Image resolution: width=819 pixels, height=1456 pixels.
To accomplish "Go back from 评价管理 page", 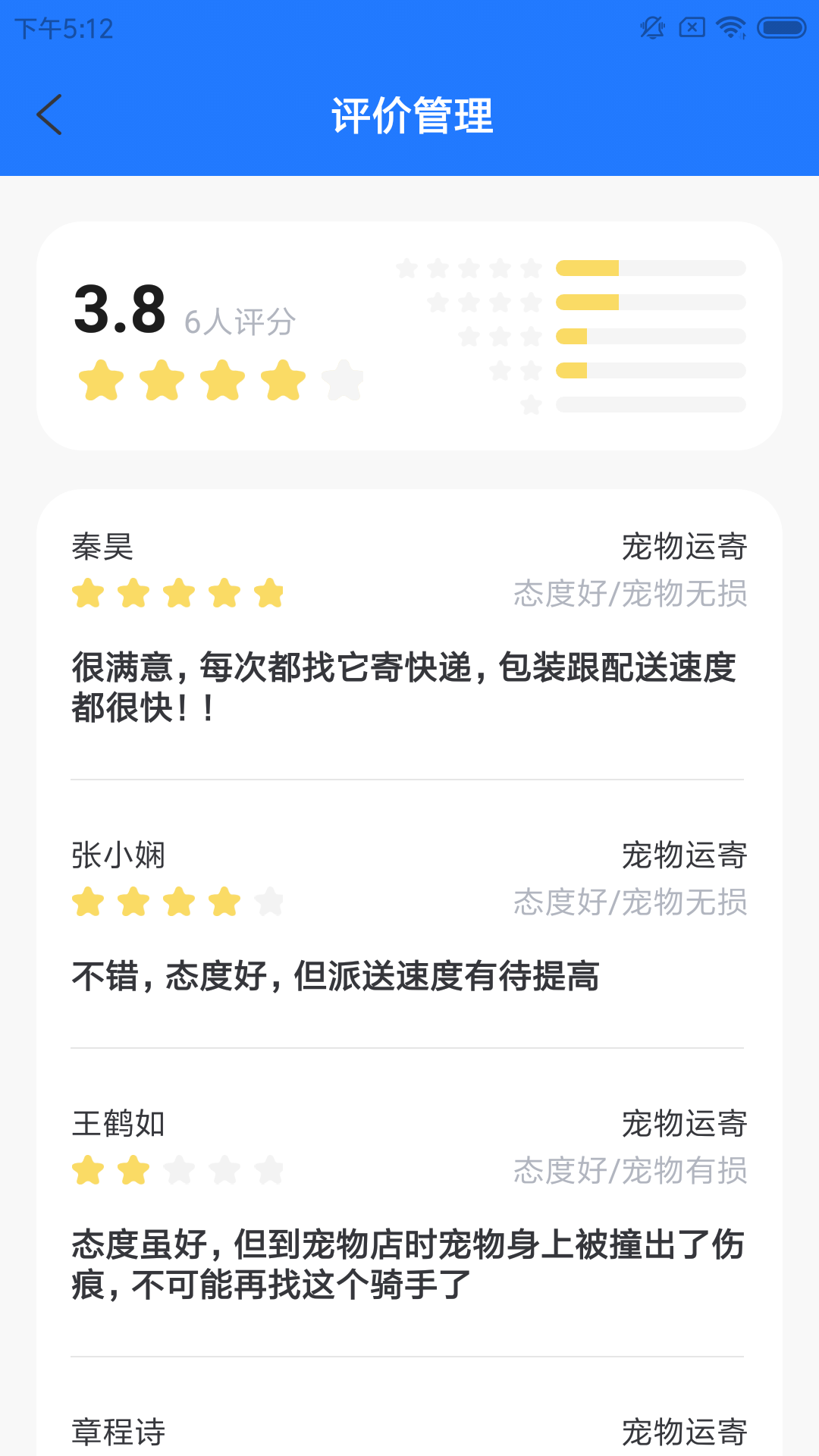I will click(x=49, y=115).
